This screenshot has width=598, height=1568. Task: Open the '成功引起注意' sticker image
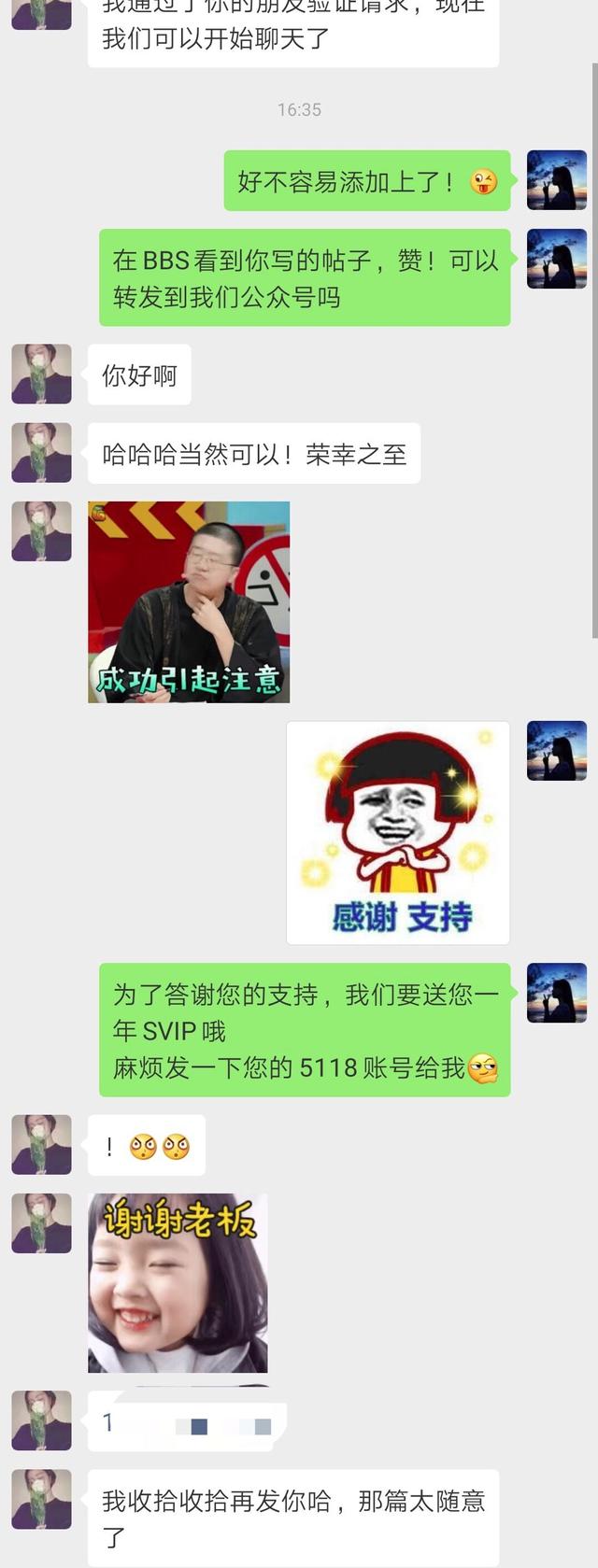[x=189, y=601]
